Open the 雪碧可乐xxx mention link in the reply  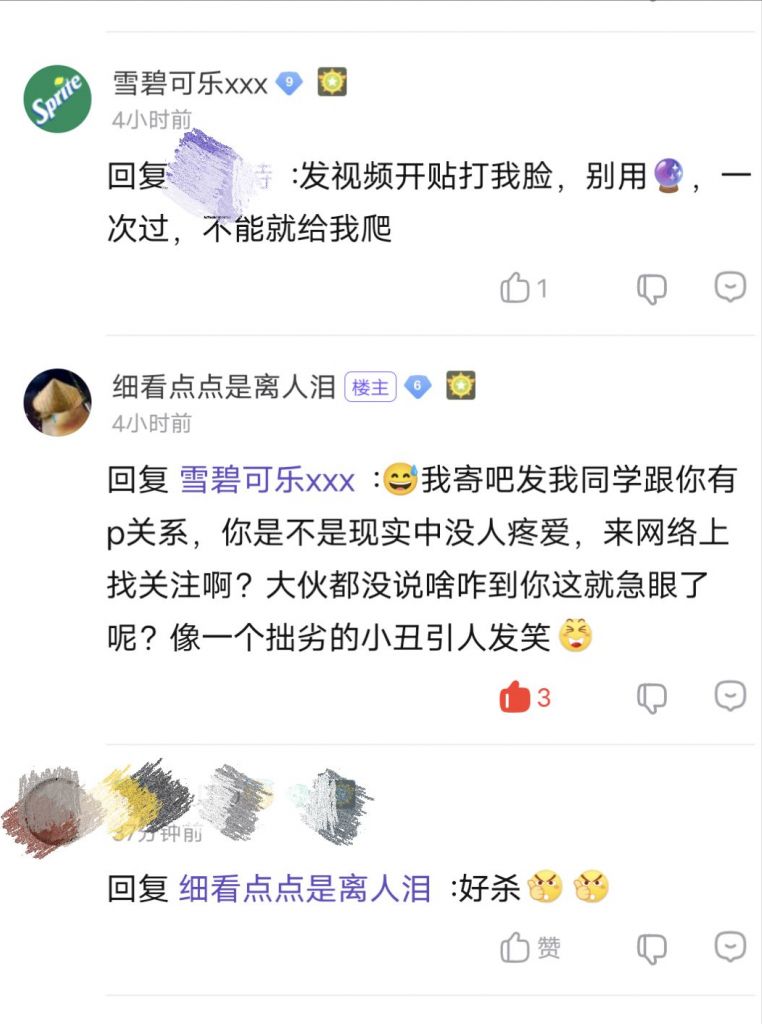tap(267, 481)
